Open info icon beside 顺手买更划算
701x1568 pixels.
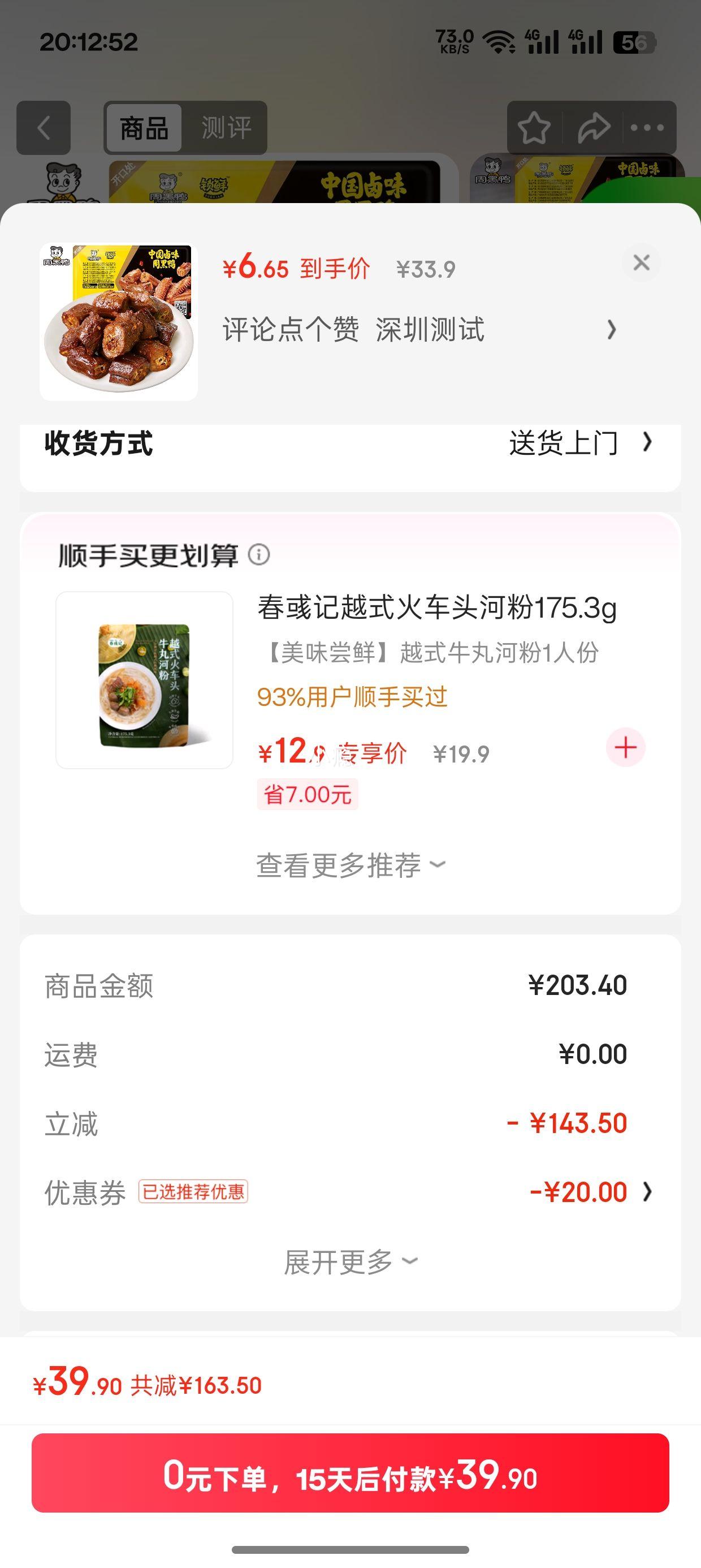259,554
